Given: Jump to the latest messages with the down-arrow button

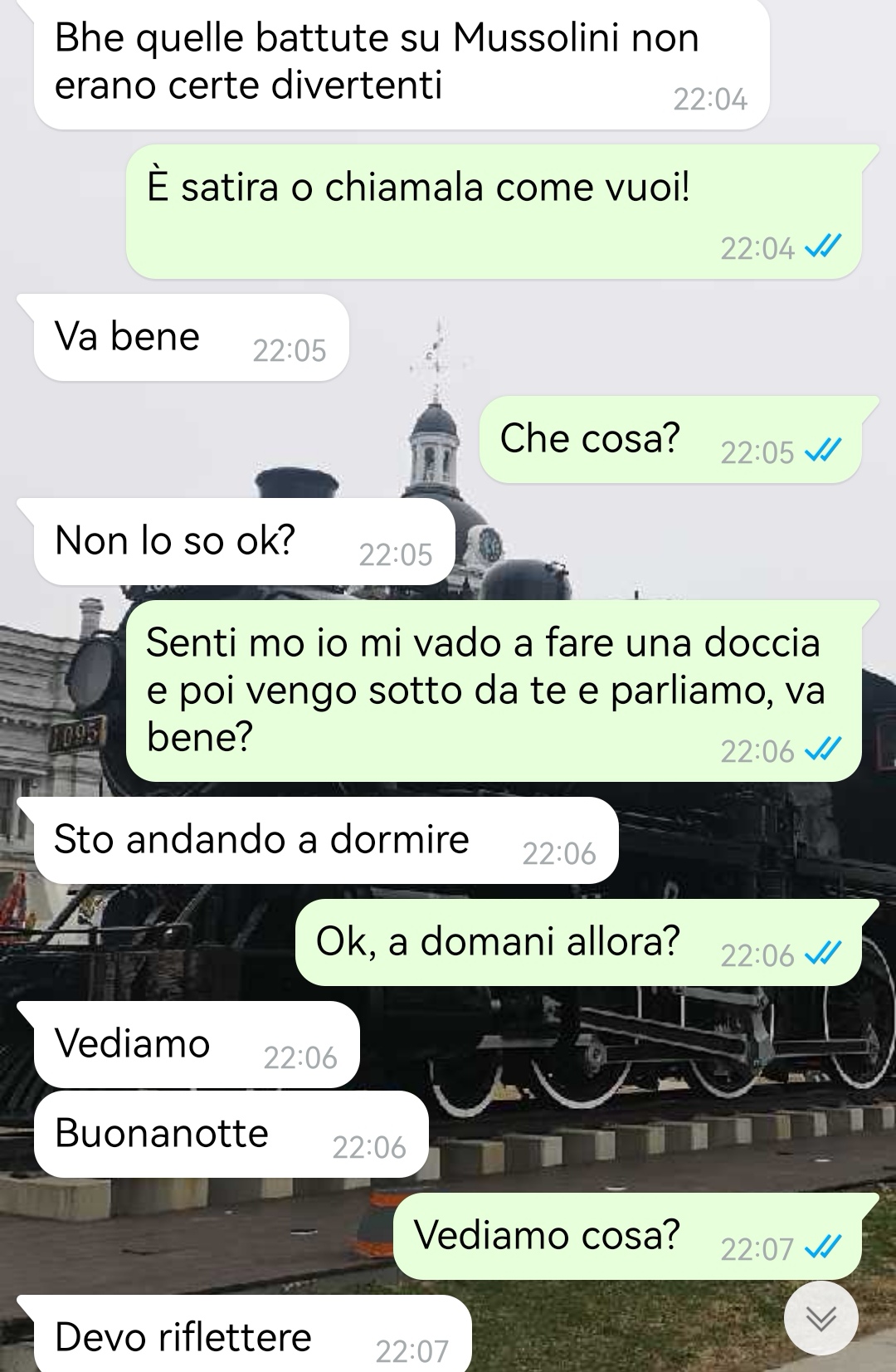Looking at the screenshot, I should pos(821,1317).
